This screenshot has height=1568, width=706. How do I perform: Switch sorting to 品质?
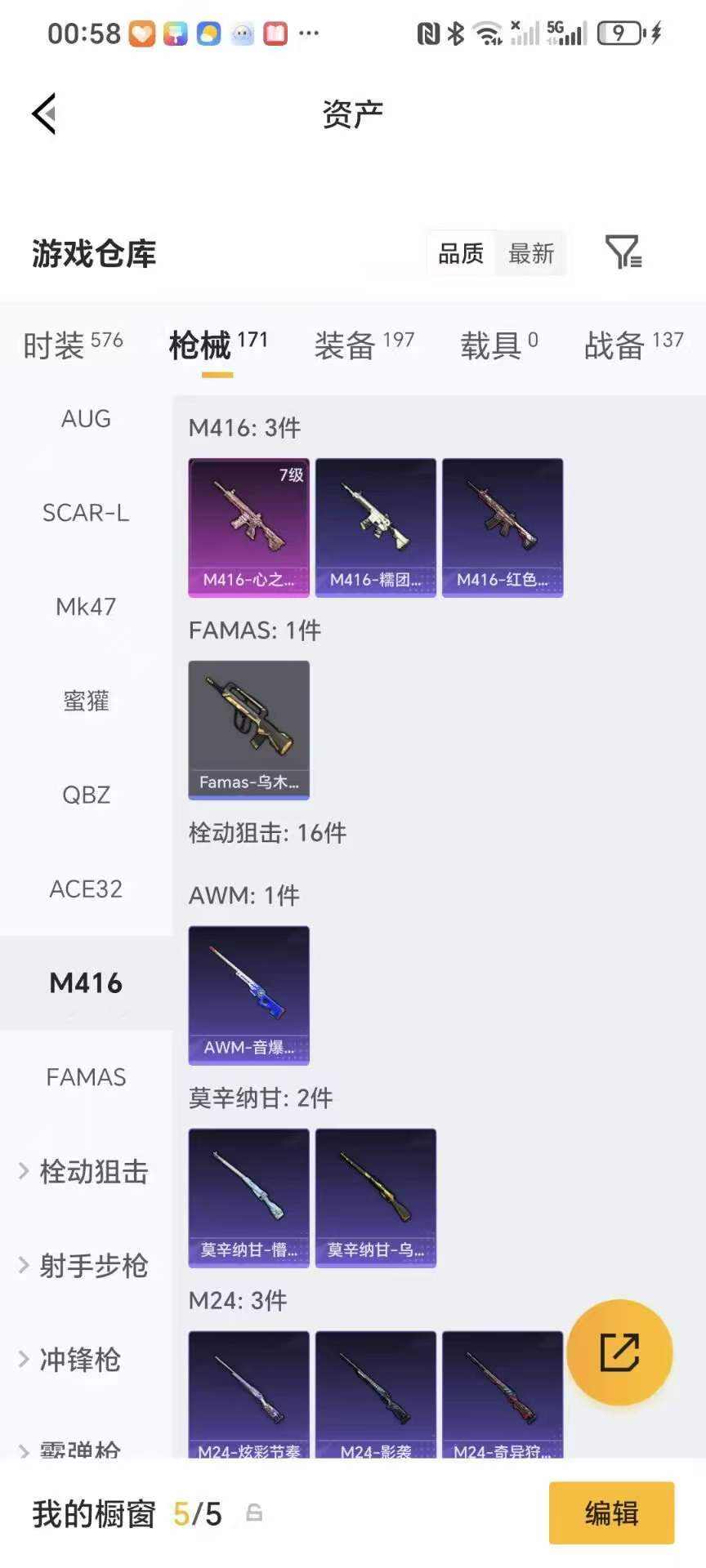[x=460, y=253]
